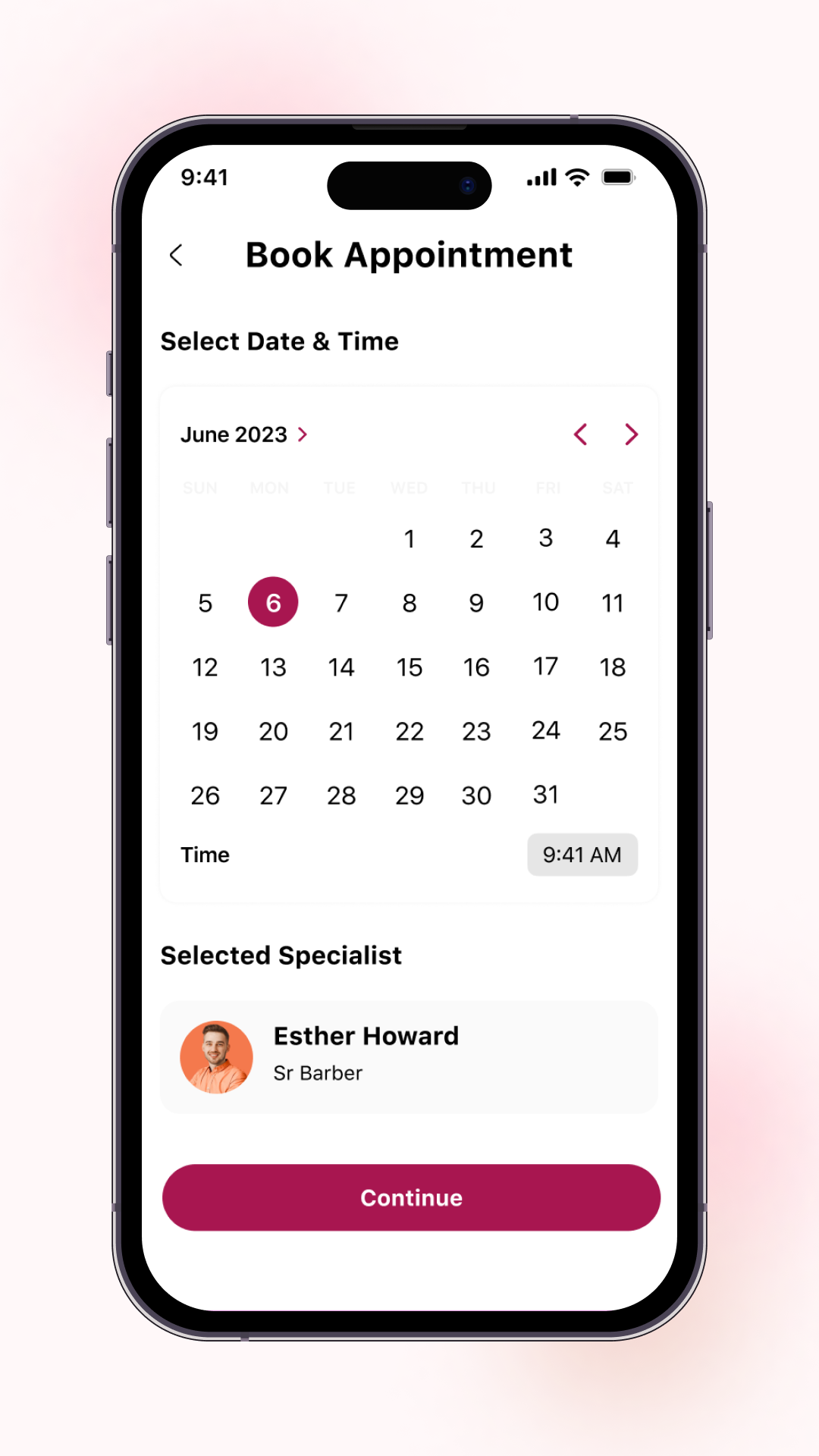Pick date 6 in the calendar
This screenshot has height=1456, width=819.
coord(273,602)
